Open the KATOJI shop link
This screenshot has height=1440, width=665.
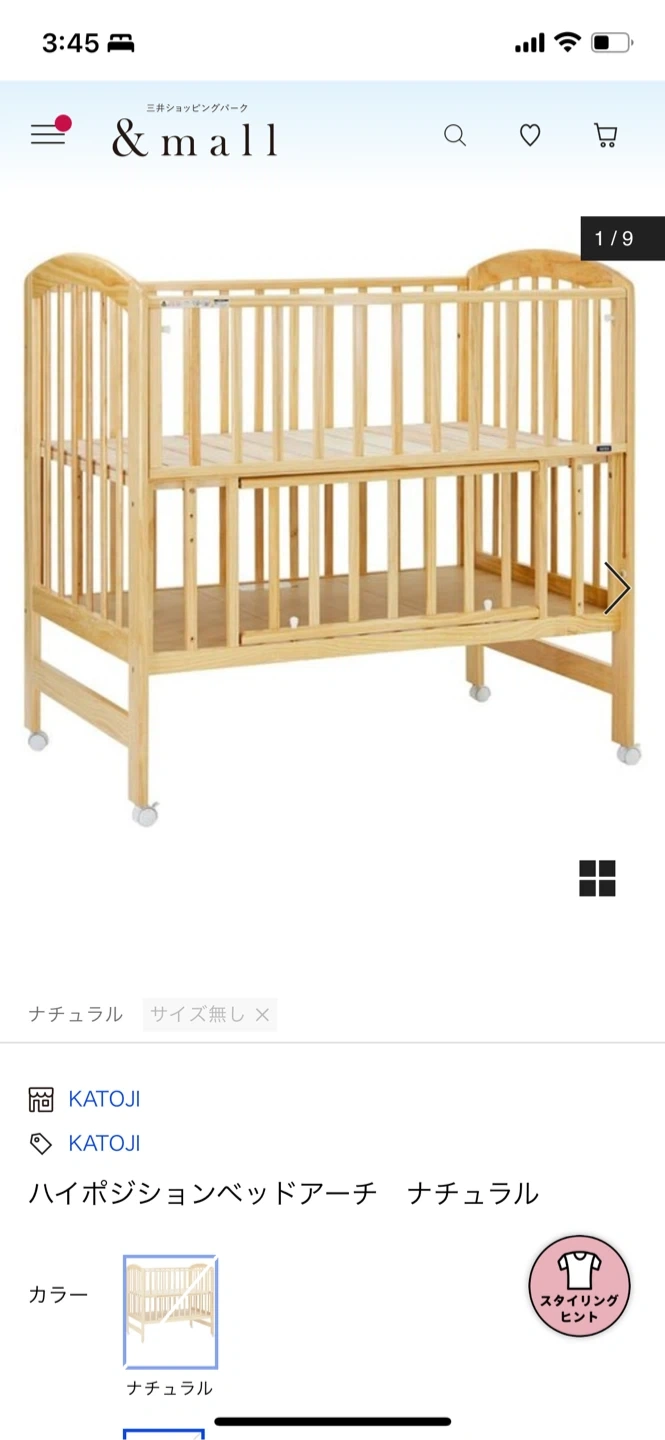(x=104, y=1099)
